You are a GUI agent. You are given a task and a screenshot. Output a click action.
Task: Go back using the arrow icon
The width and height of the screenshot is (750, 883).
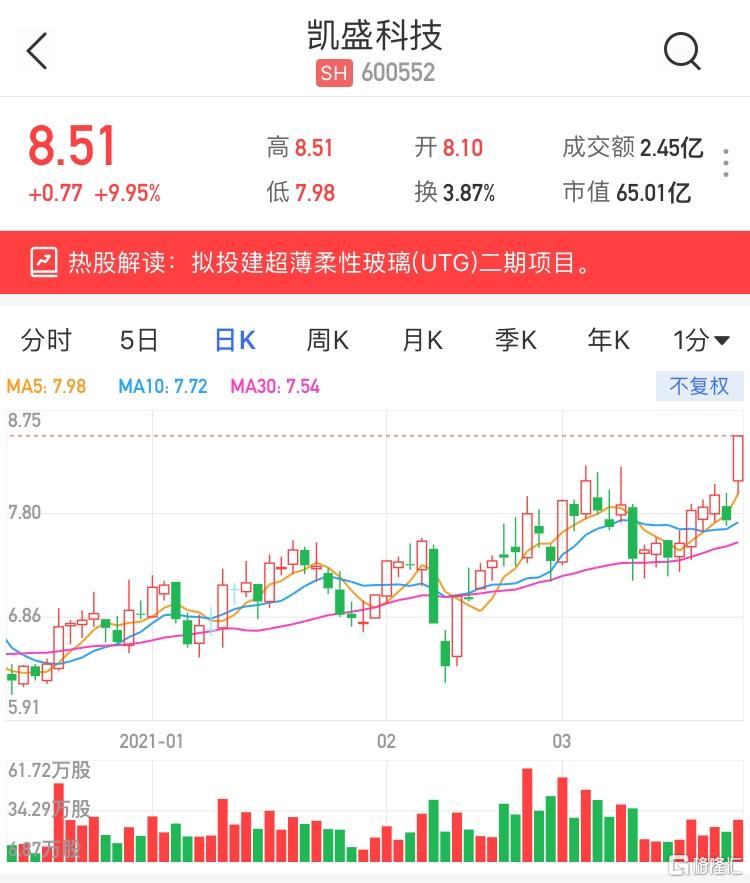[x=37, y=51]
